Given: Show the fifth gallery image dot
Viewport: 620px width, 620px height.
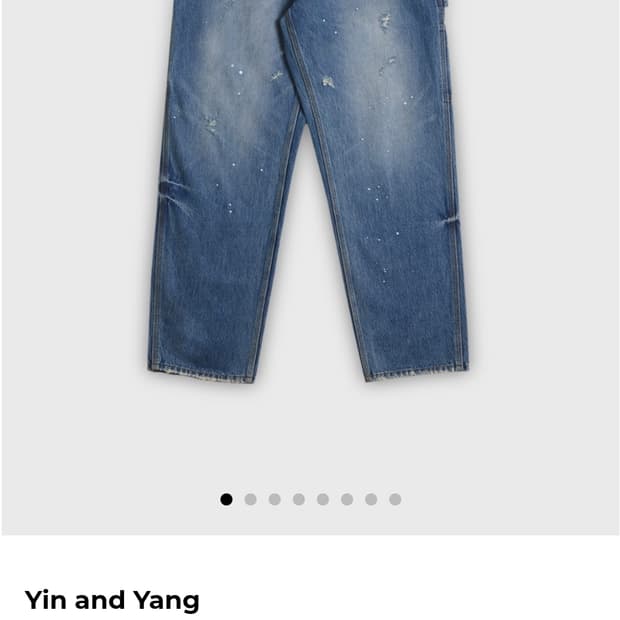Looking at the screenshot, I should point(323,499).
